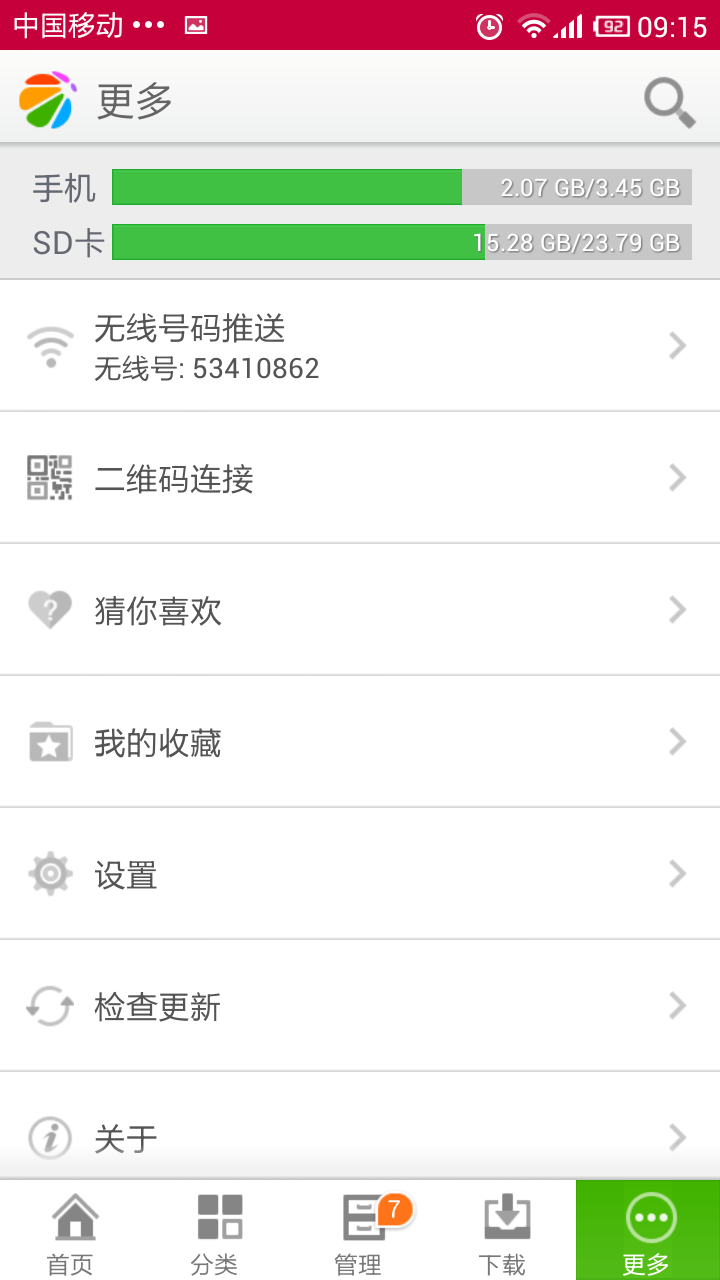
Task: Select the gear icon next to 设置
Action: [x=47, y=874]
